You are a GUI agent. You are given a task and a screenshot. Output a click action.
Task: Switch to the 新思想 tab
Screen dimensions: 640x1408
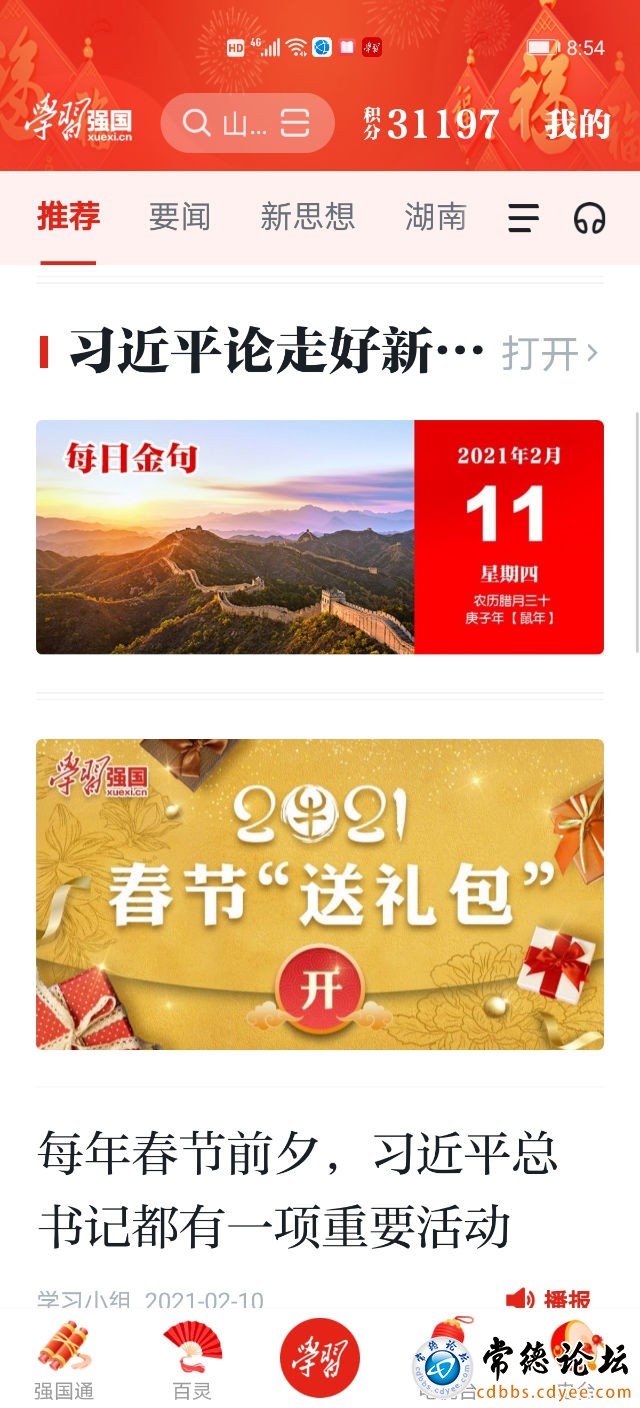coord(307,216)
